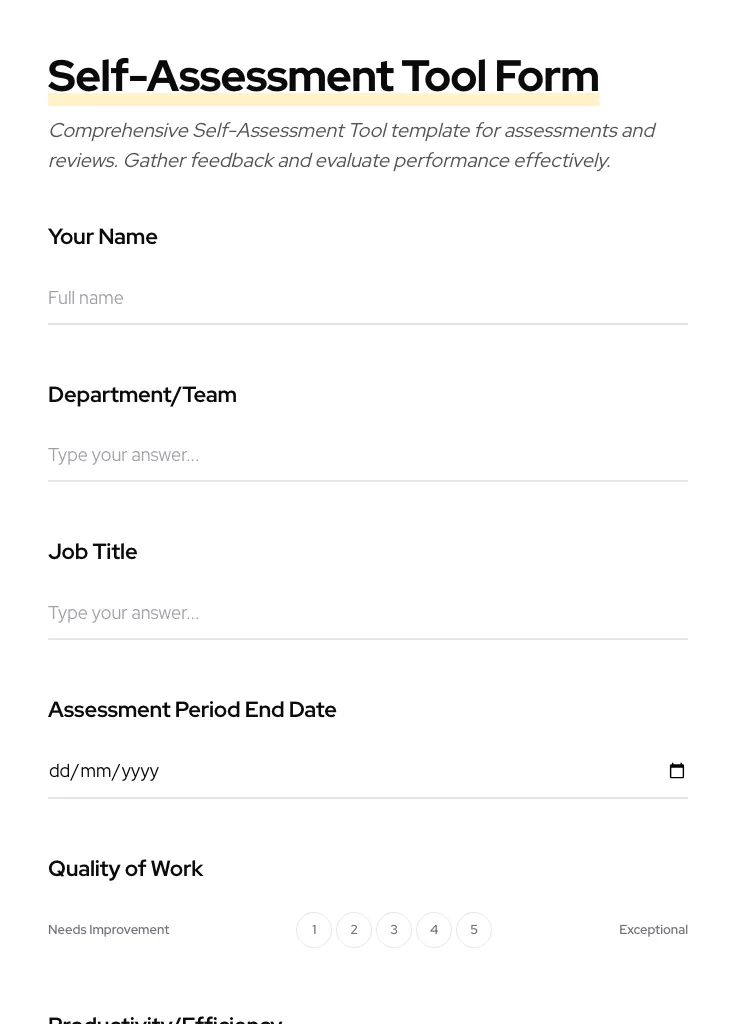Click the Department/Team question heading
The width and height of the screenshot is (736, 1024).
(x=142, y=394)
